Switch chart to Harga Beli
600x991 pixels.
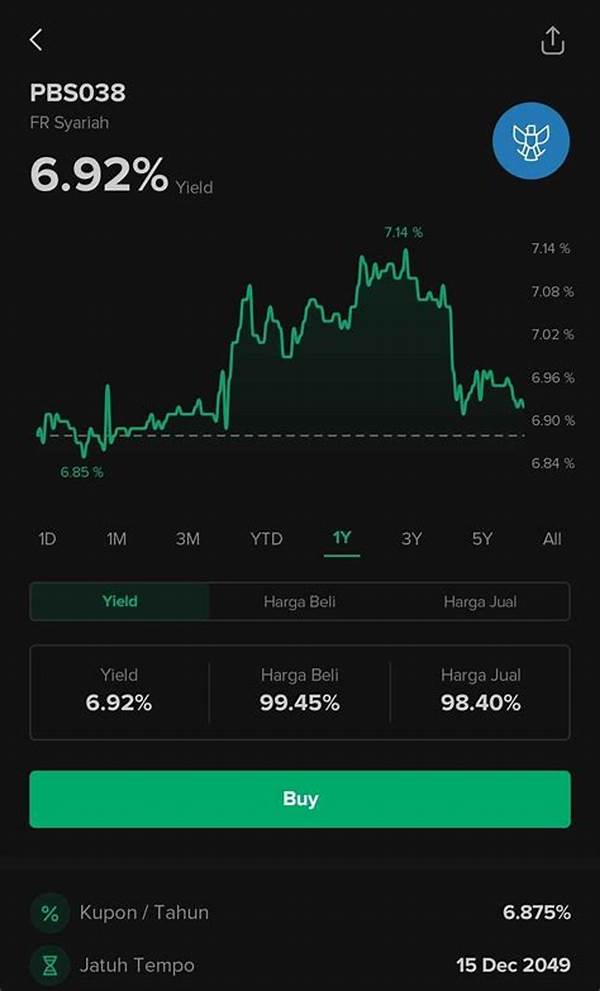[x=300, y=601]
